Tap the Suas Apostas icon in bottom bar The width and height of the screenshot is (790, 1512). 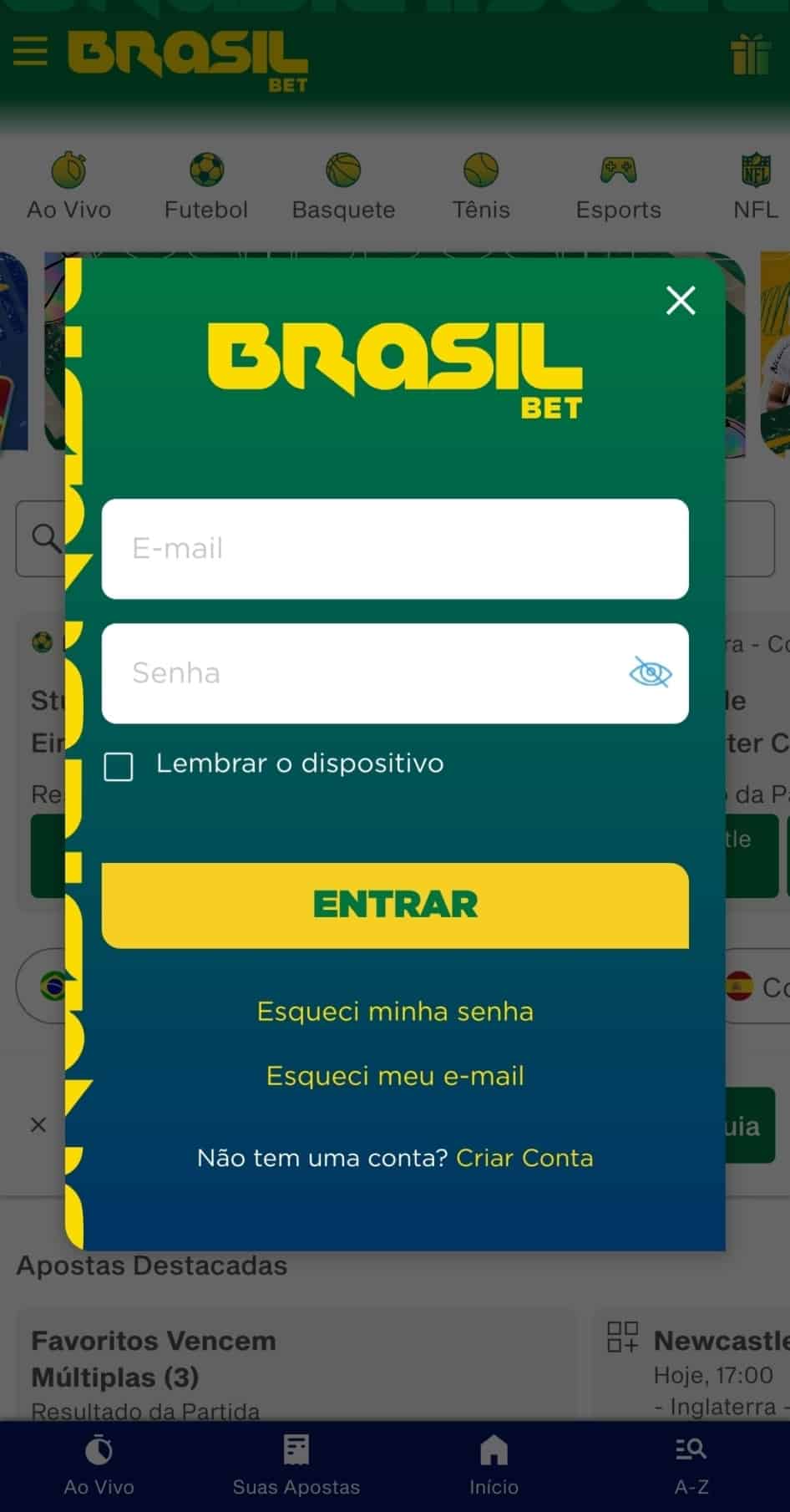pos(296,1462)
